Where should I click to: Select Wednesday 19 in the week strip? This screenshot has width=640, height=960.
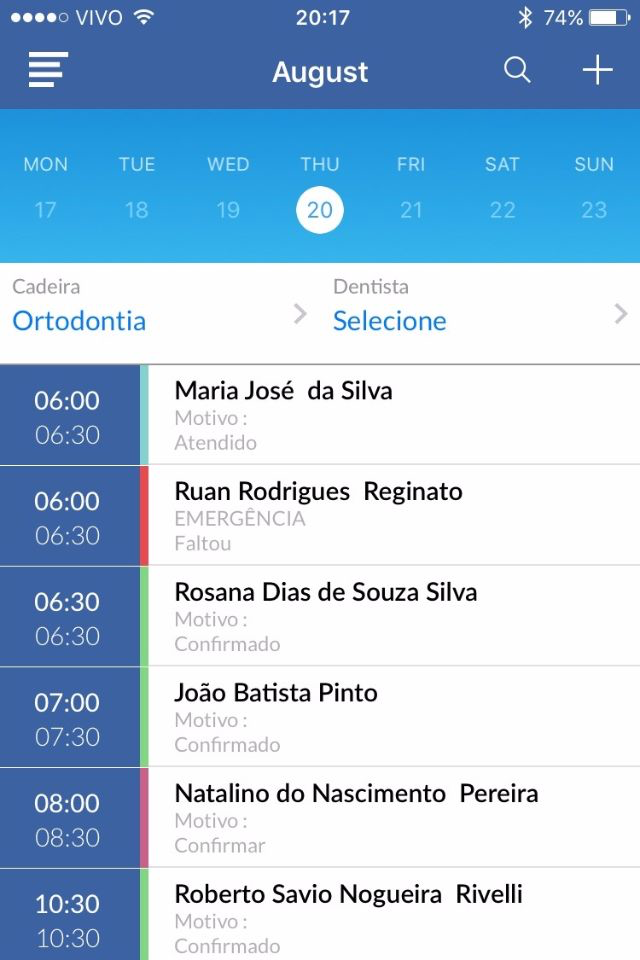click(x=228, y=210)
